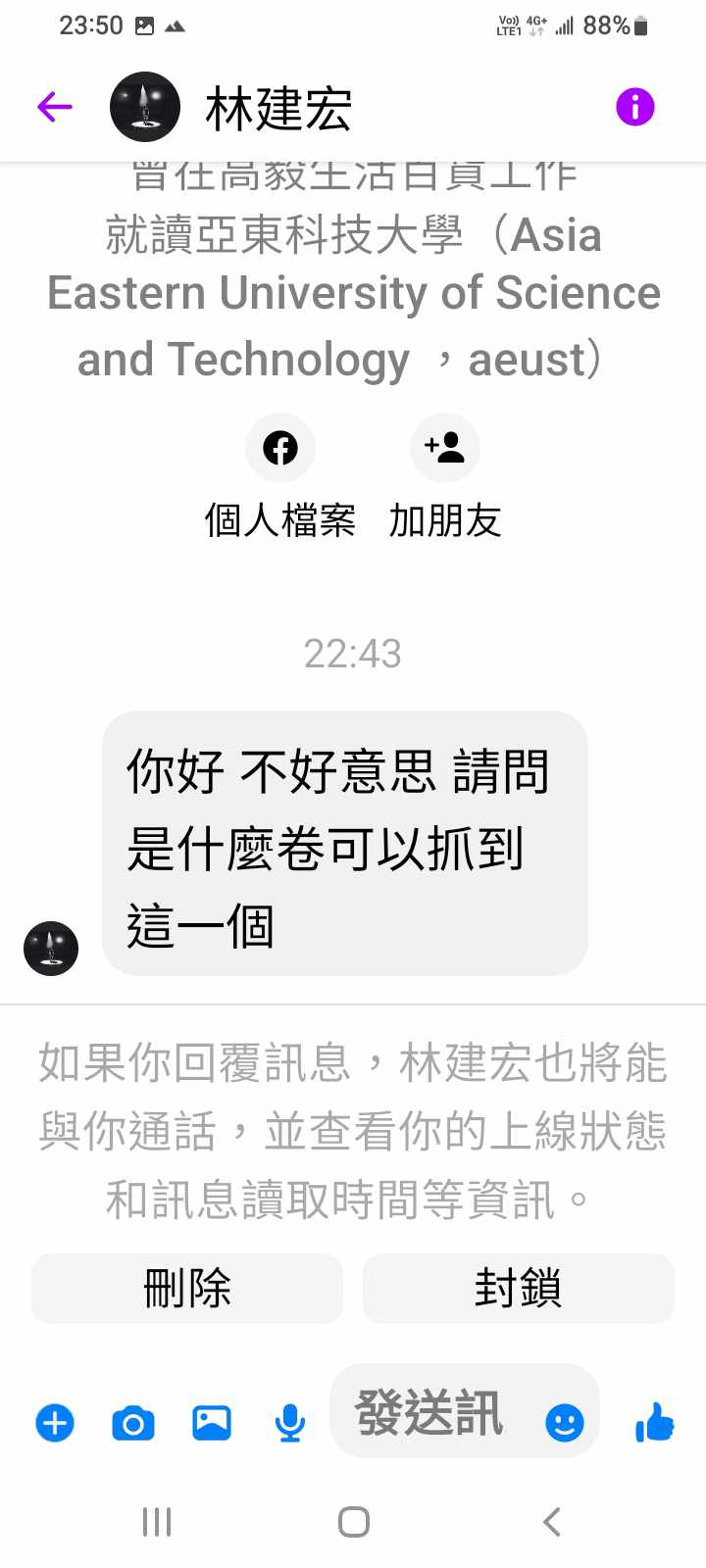This screenshot has height=1568, width=706.
Task: Open the plus more-options icon
Action: [x=55, y=1423]
